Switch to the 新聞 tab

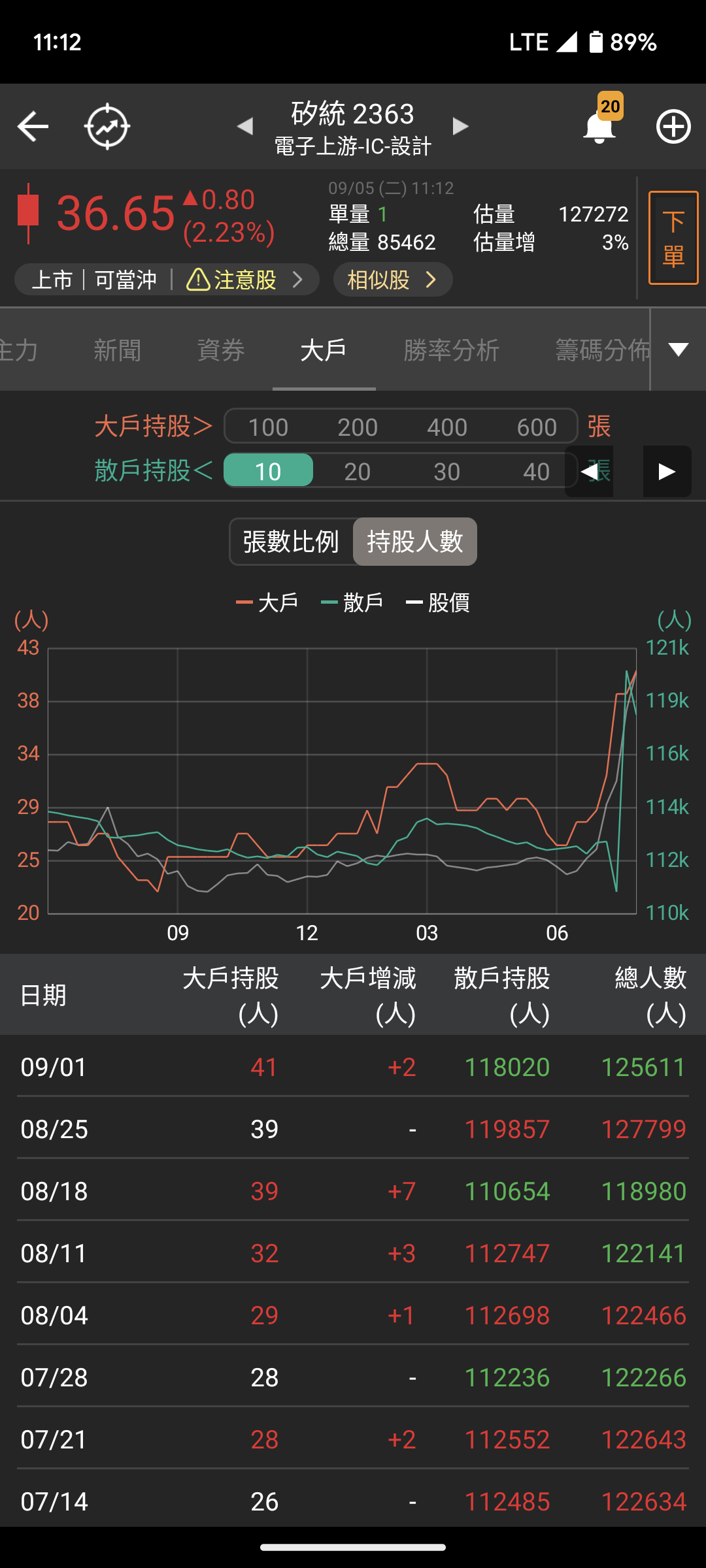pos(118,350)
